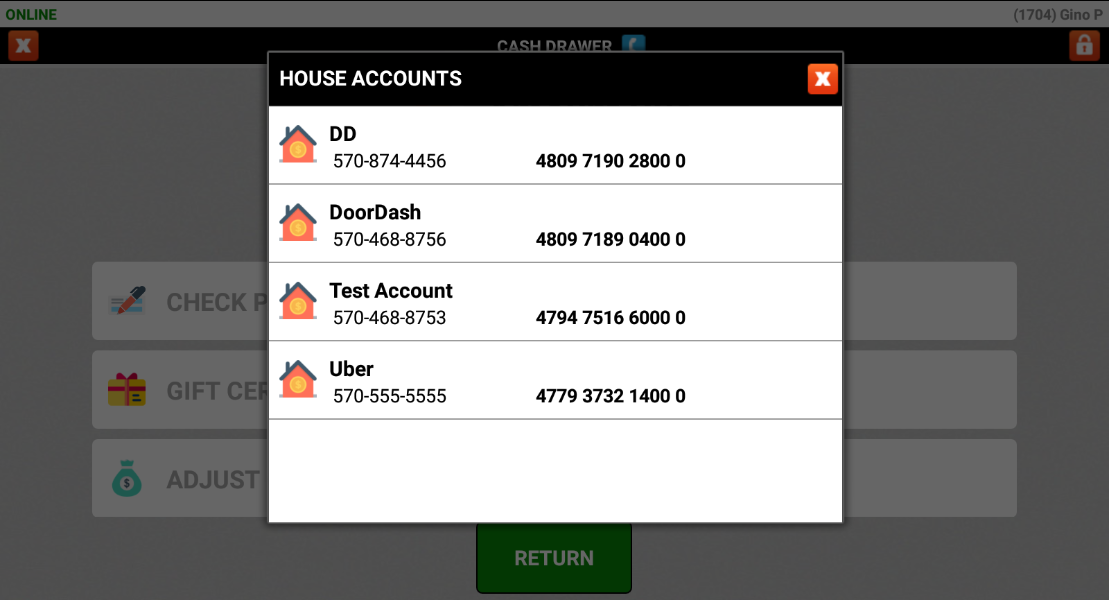
Task: Select the DD house account
Action: pyautogui.click(x=555, y=146)
